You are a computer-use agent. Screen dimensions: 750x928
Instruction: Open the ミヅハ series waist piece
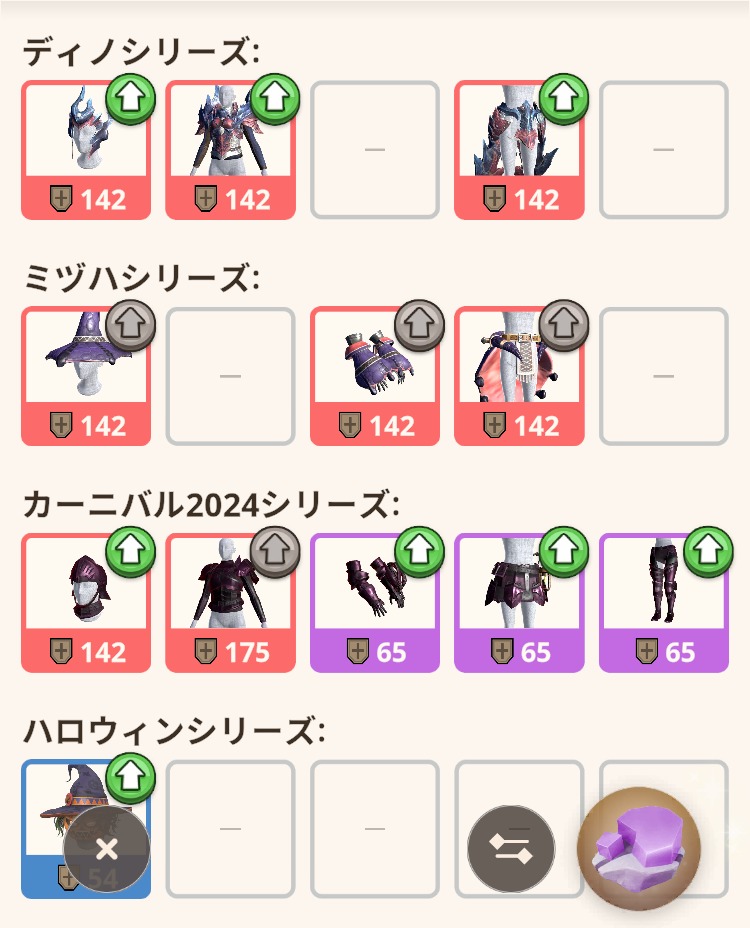(x=519, y=377)
